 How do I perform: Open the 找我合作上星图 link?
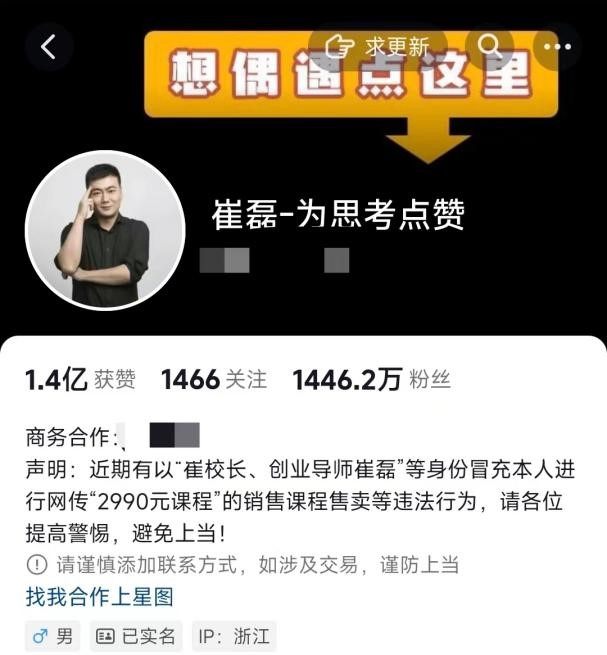click(99, 597)
